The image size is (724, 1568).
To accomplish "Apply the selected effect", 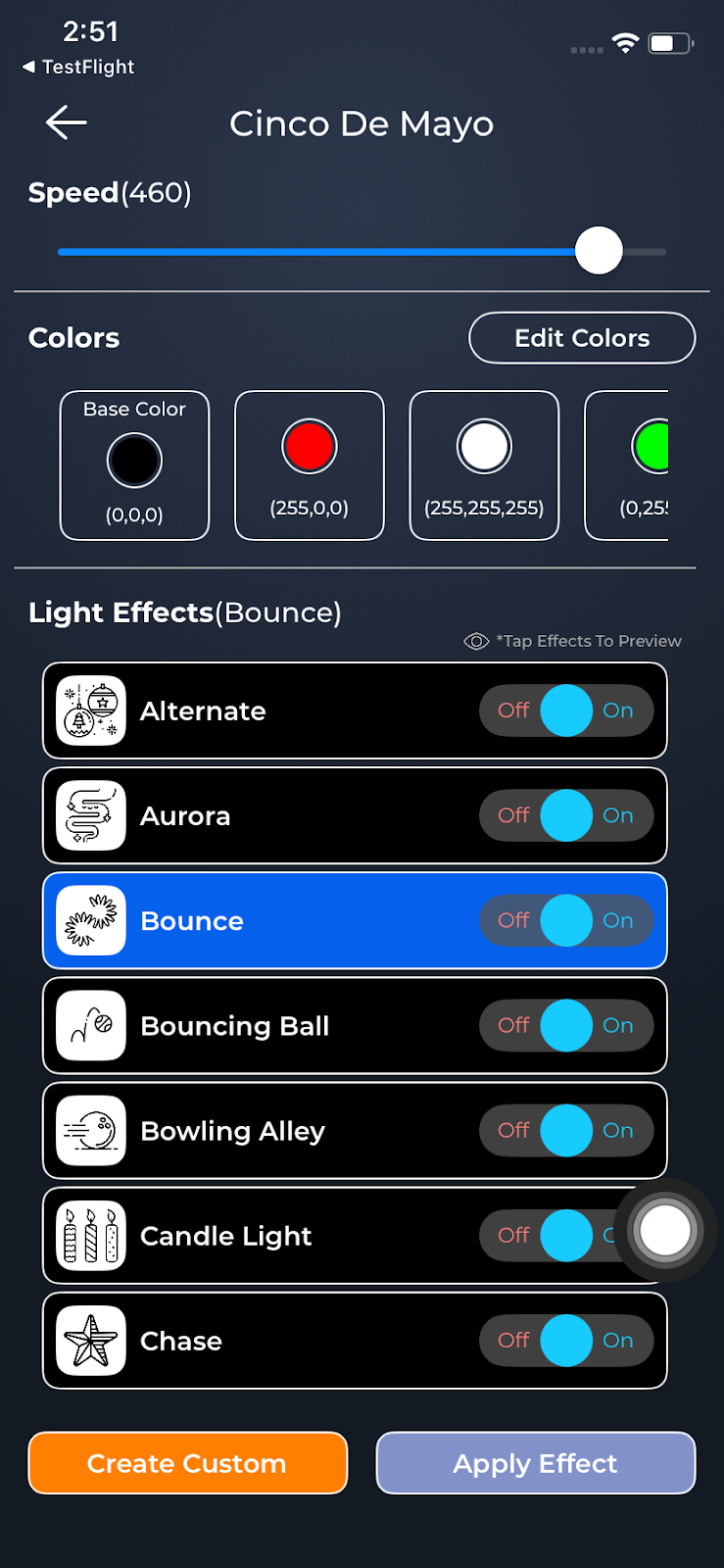I will pos(536,1463).
